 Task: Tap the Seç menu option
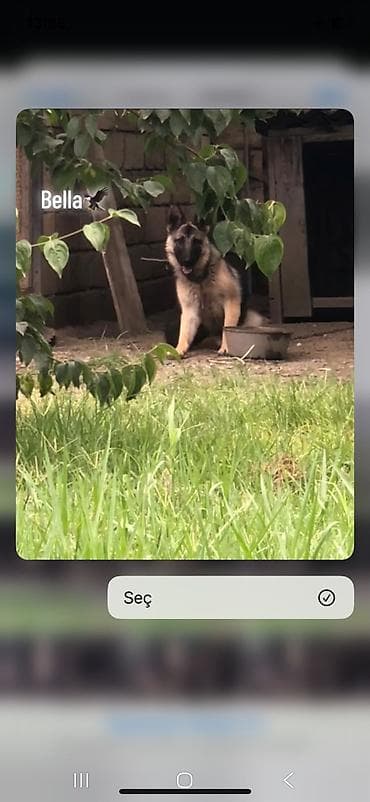(x=230, y=597)
